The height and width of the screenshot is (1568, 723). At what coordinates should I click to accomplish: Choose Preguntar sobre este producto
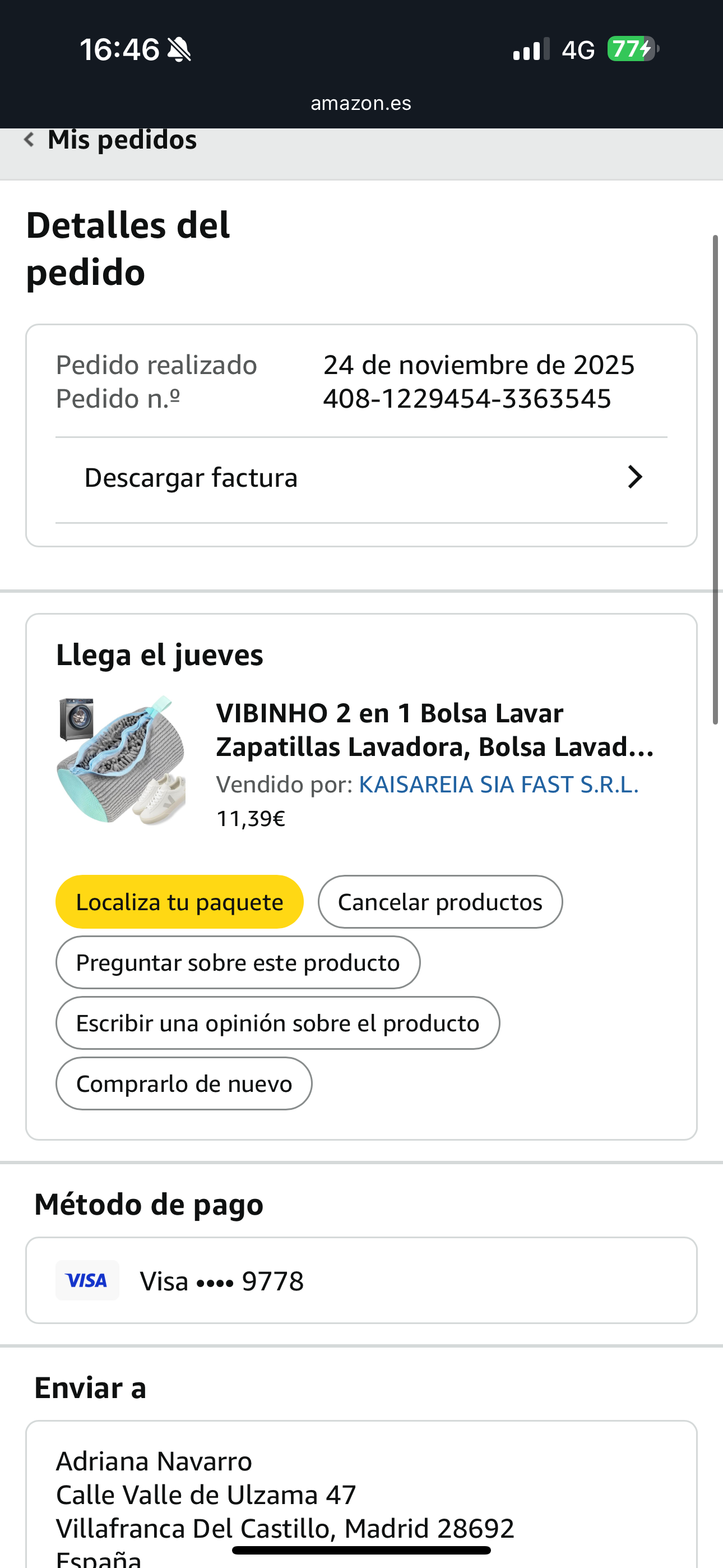tap(238, 963)
